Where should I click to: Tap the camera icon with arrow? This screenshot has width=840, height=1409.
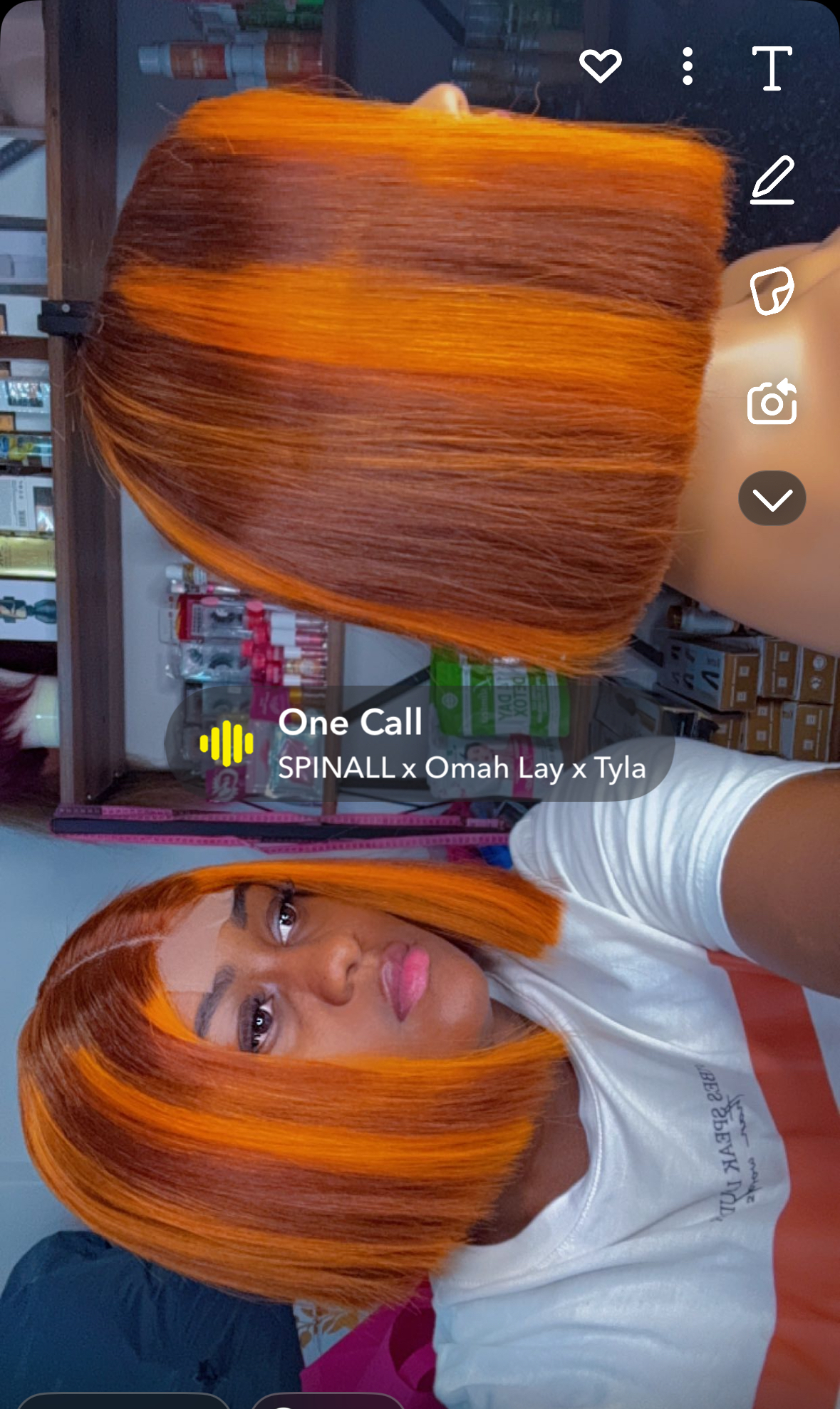[772, 402]
